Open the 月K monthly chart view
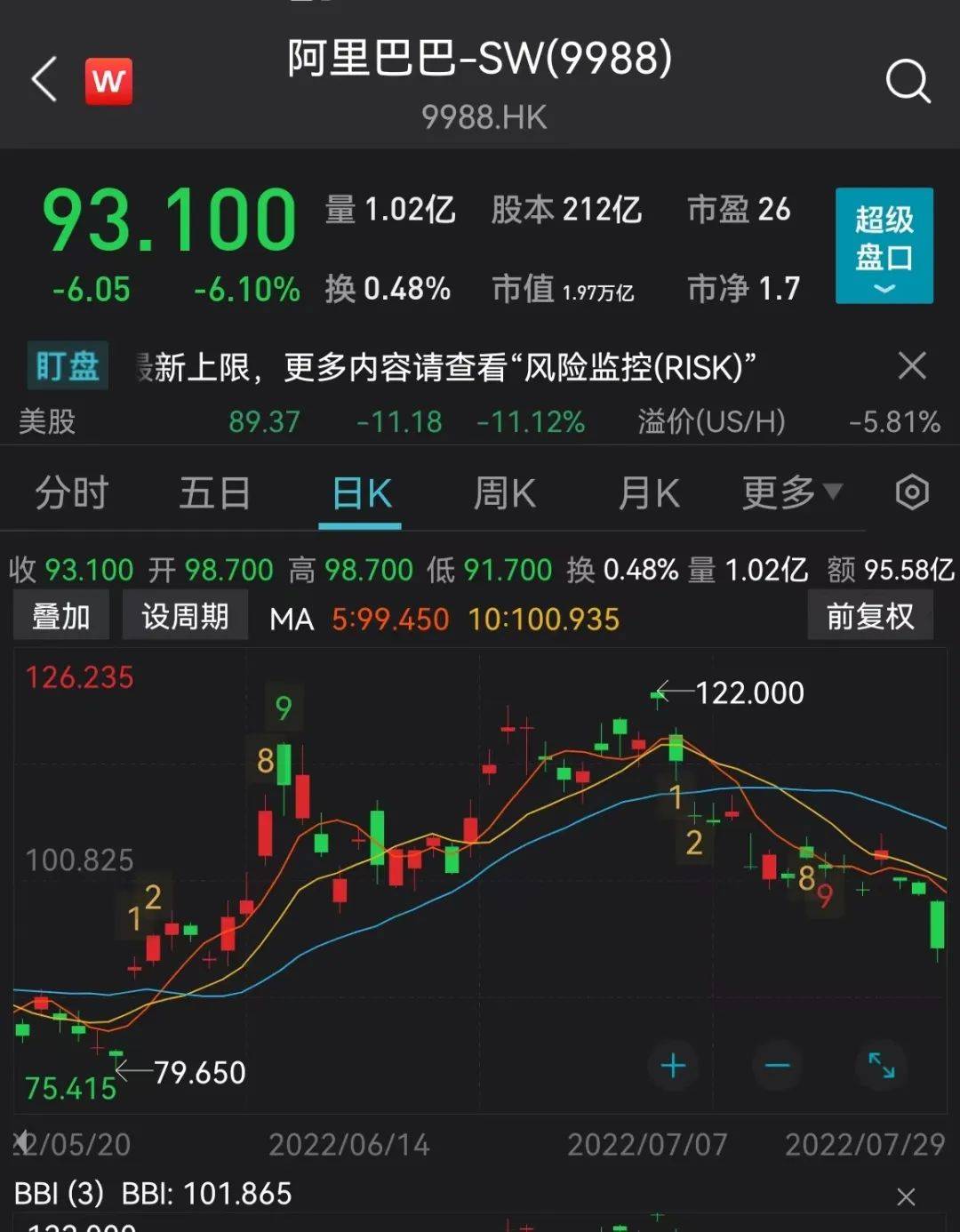This screenshot has height=1232, width=960. pos(648,492)
